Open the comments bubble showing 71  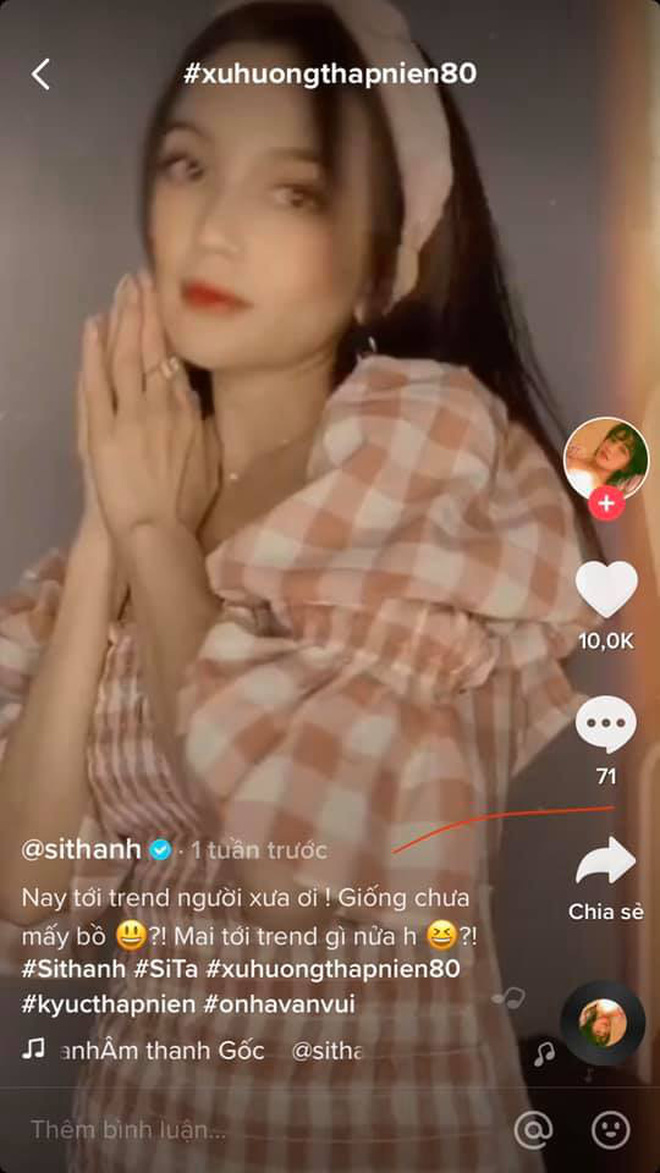[606, 726]
